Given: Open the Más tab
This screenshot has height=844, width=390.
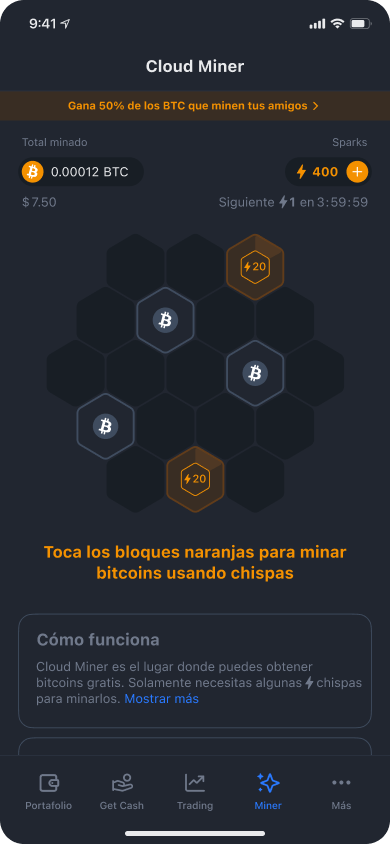Looking at the screenshot, I should coord(341,791).
